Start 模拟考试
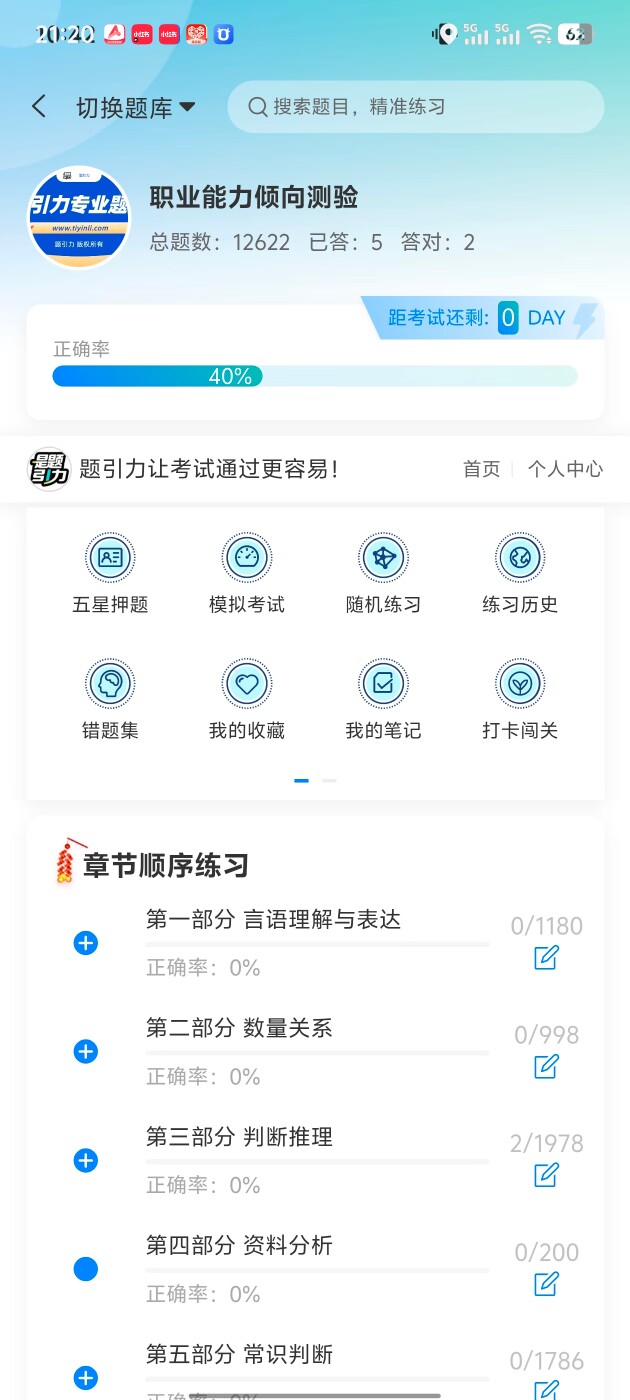Image resolution: width=630 pixels, height=1400 pixels. (x=247, y=574)
